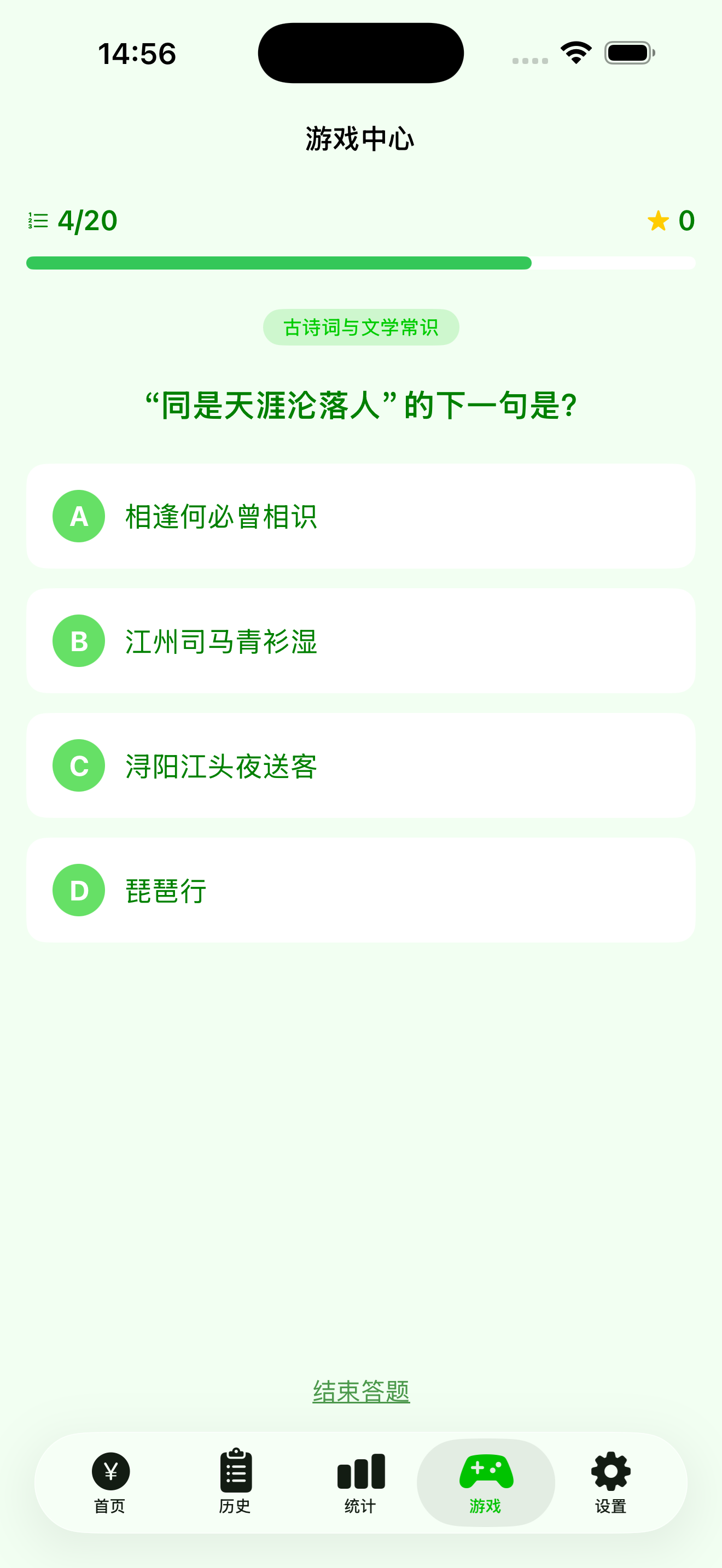Tap the 4/20 question counter text
Image resolution: width=722 pixels, height=1568 pixels.
coord(86,221)
